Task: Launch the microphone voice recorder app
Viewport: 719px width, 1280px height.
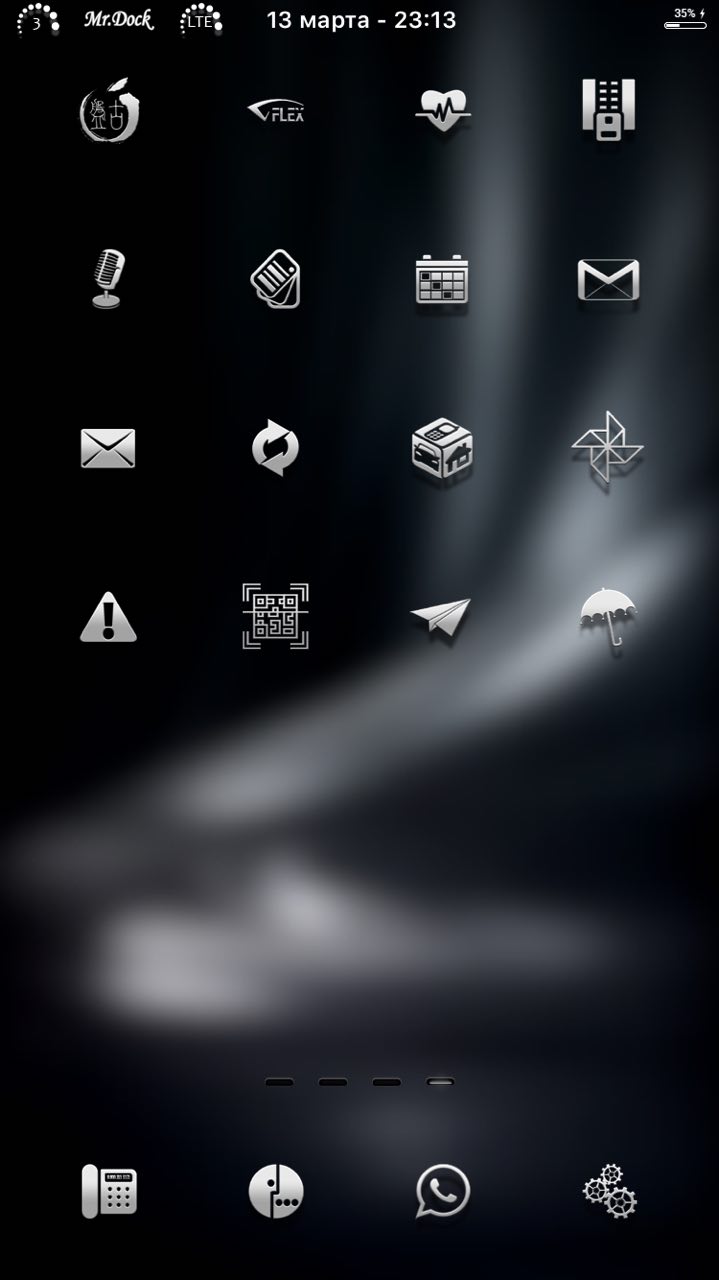Action: point(108,278)
